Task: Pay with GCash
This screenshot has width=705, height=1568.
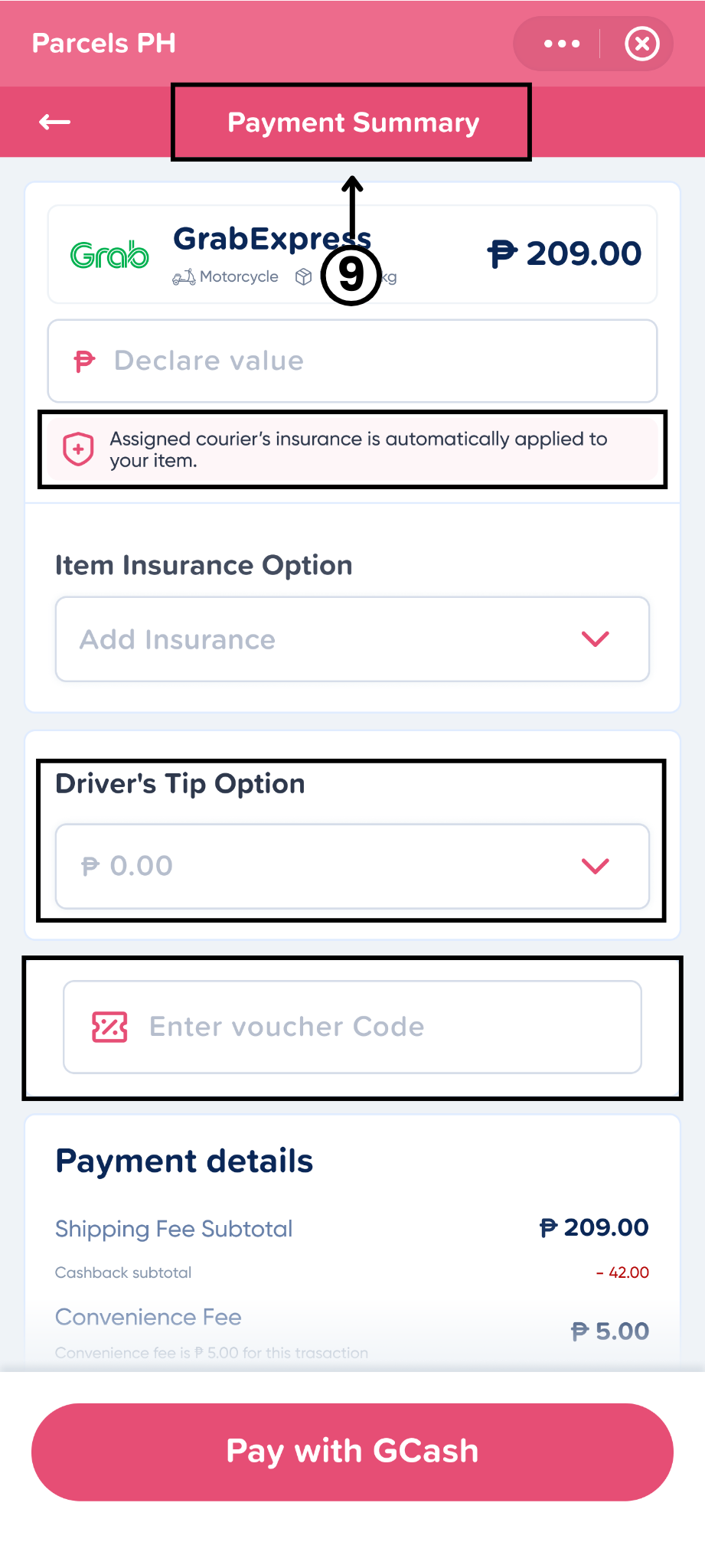Action: [352, 1452]
